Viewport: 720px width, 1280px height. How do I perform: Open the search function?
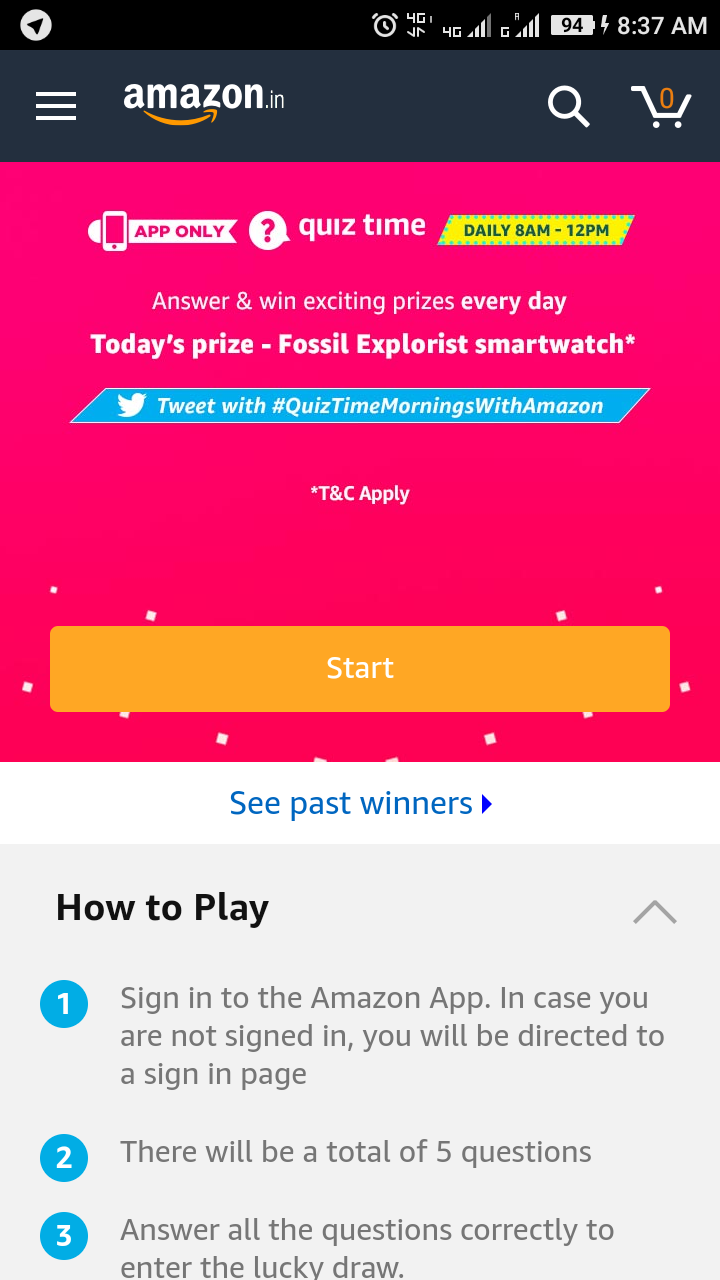567,107
